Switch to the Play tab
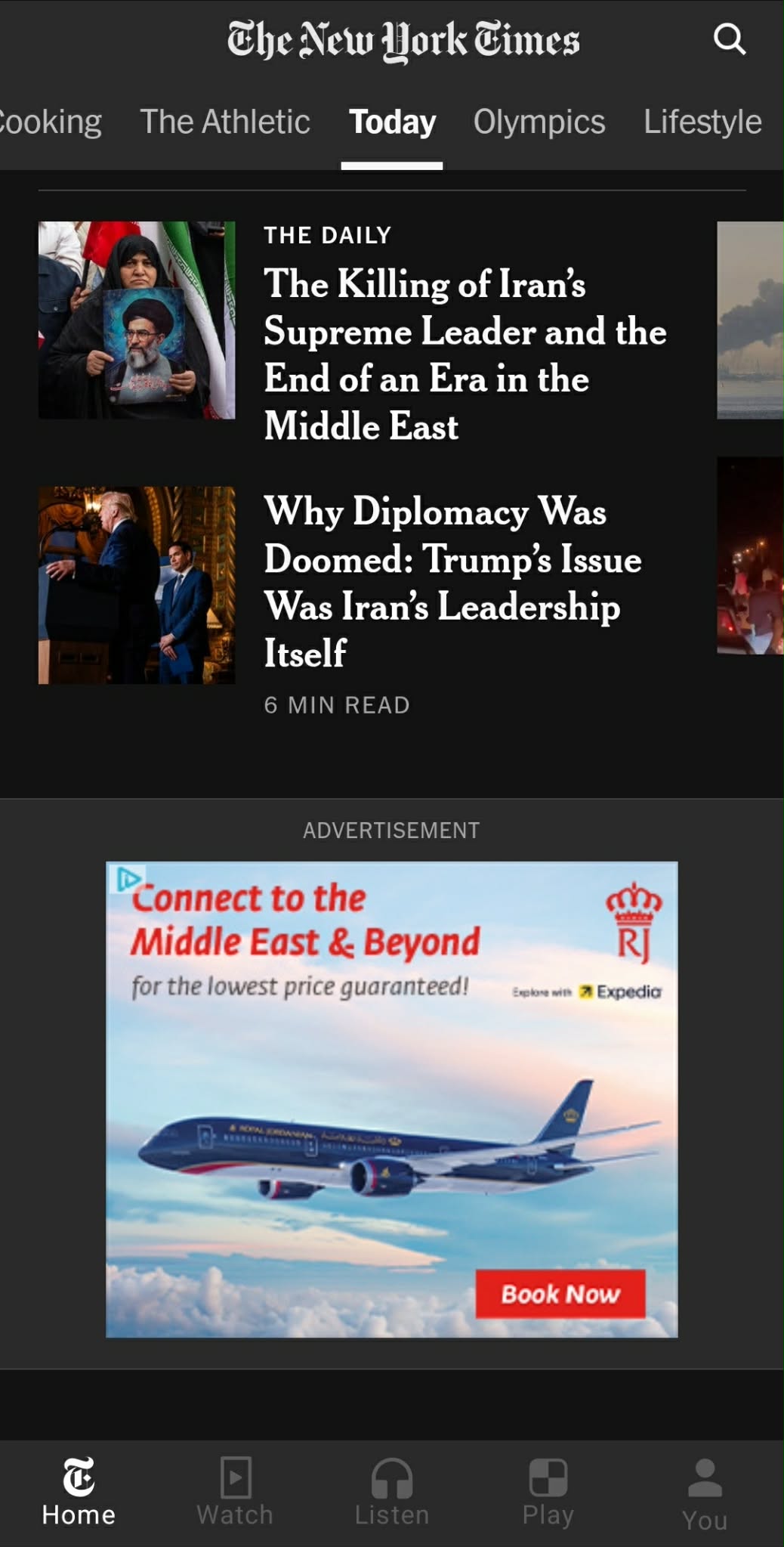 [x=548, y=1492]
